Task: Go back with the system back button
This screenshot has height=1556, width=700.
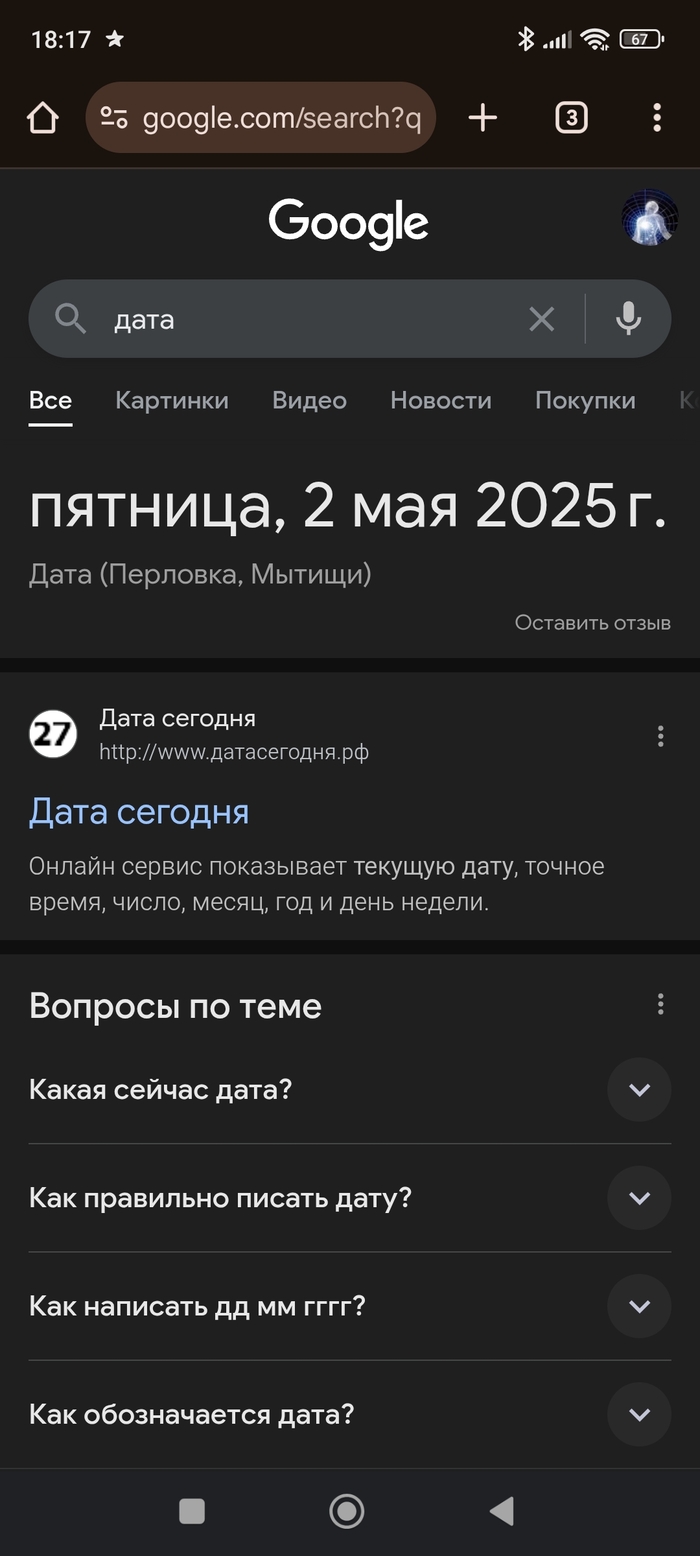Action: (x=502, y=1511)
